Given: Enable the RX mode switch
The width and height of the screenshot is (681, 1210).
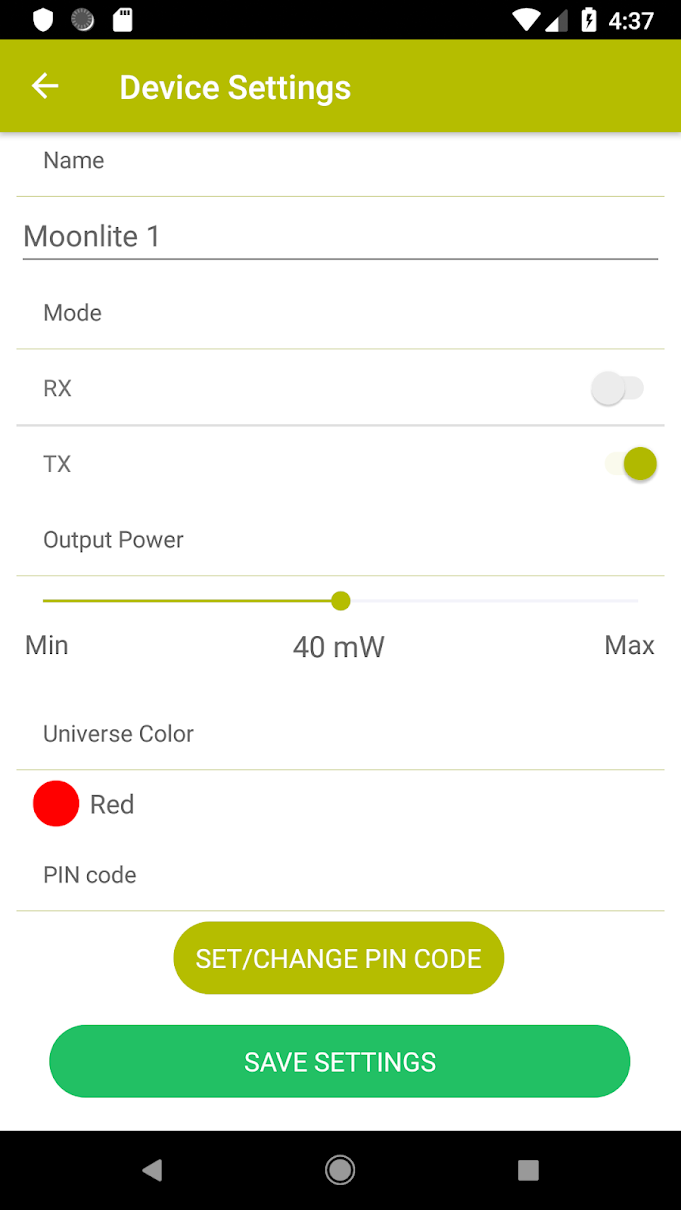Looking at the screenshot, I should (617, 388).
